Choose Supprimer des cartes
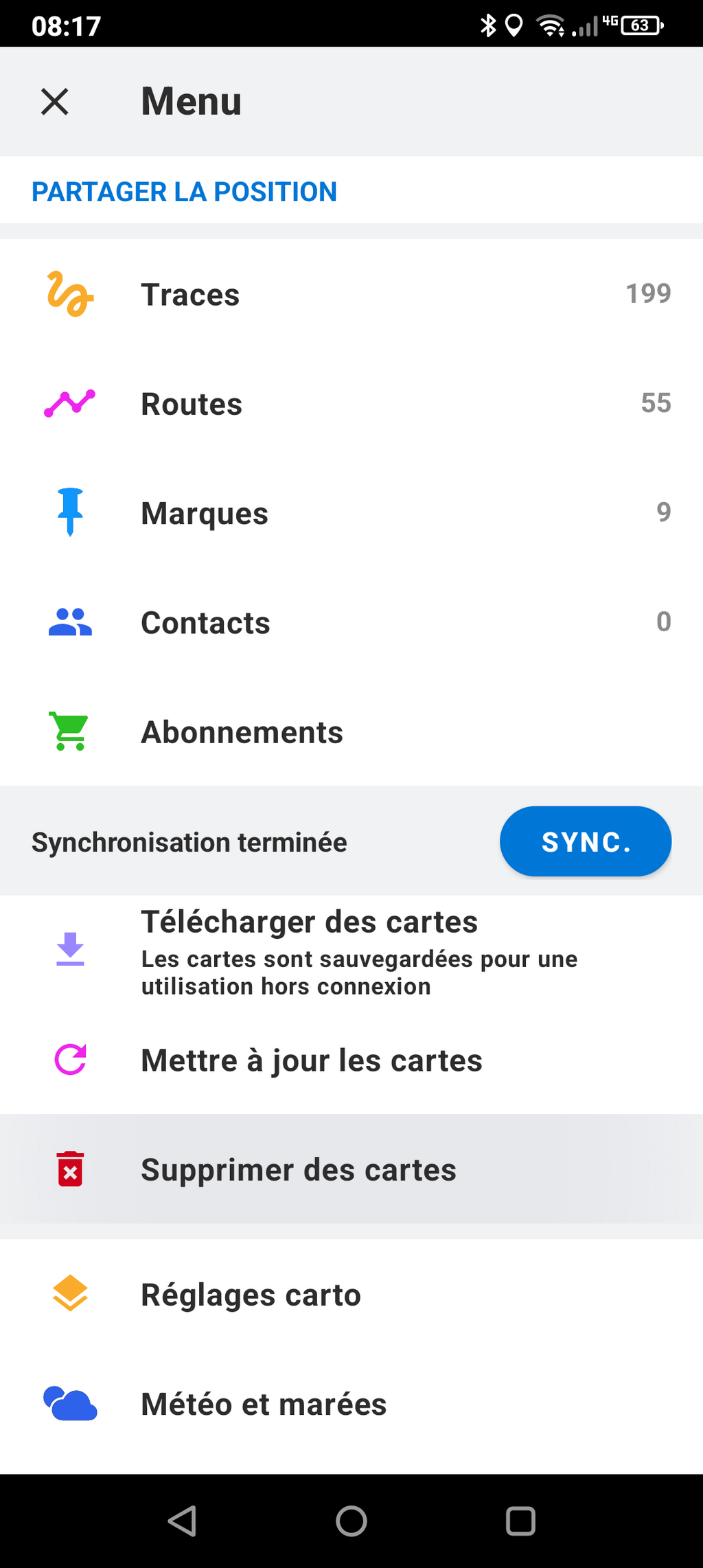 click(x=351, y=1169)
